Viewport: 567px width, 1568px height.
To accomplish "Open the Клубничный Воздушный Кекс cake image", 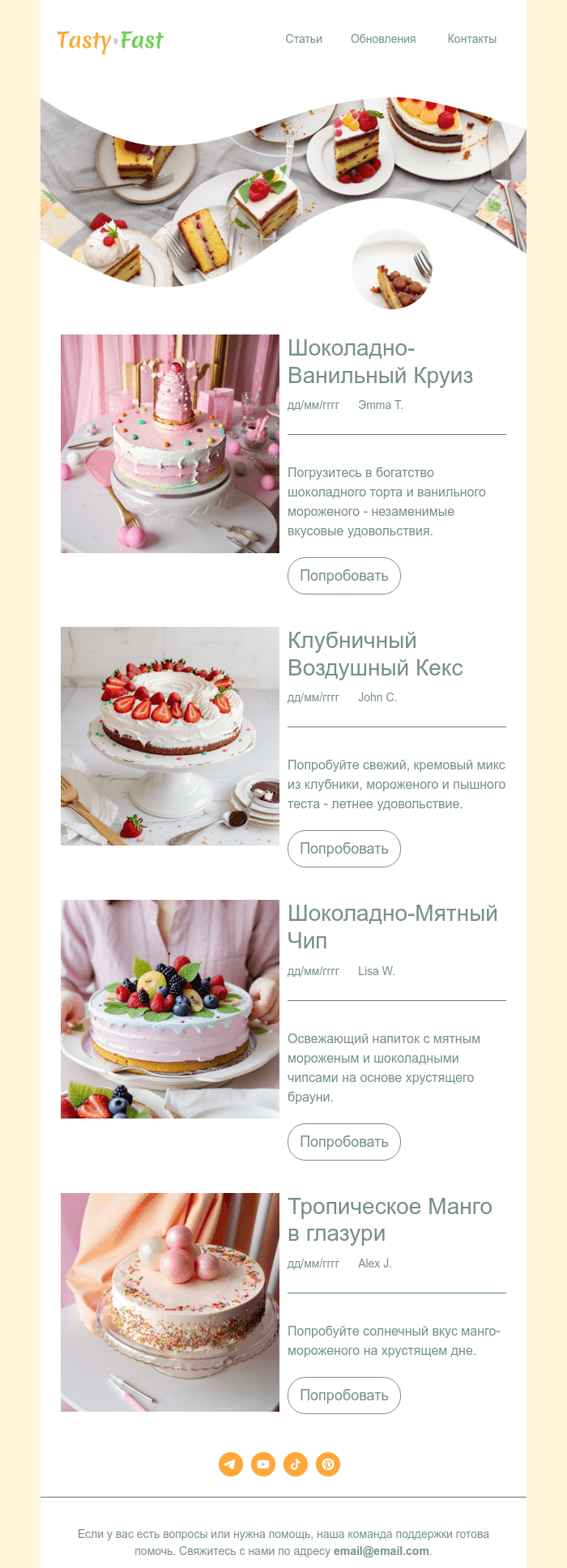I will click(170, 736).
